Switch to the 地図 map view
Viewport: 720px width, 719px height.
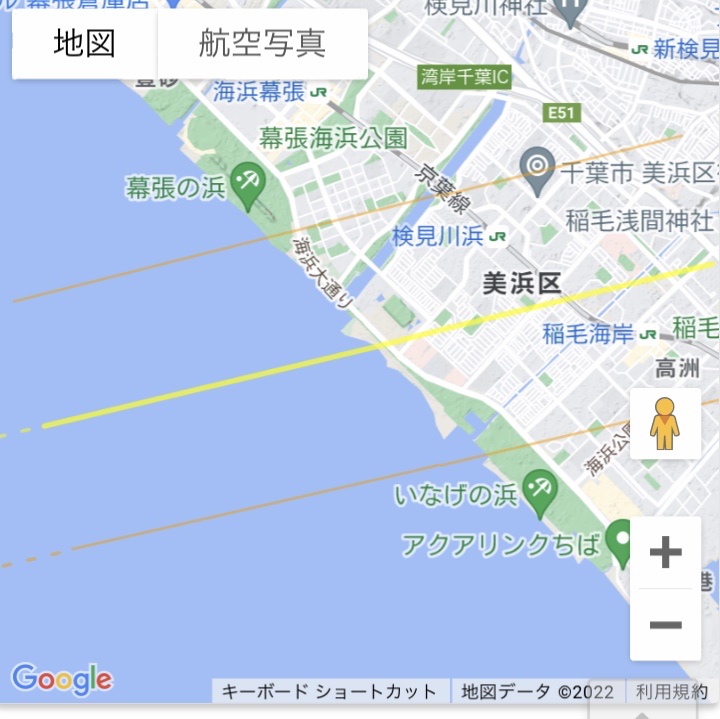coord(85,44)
